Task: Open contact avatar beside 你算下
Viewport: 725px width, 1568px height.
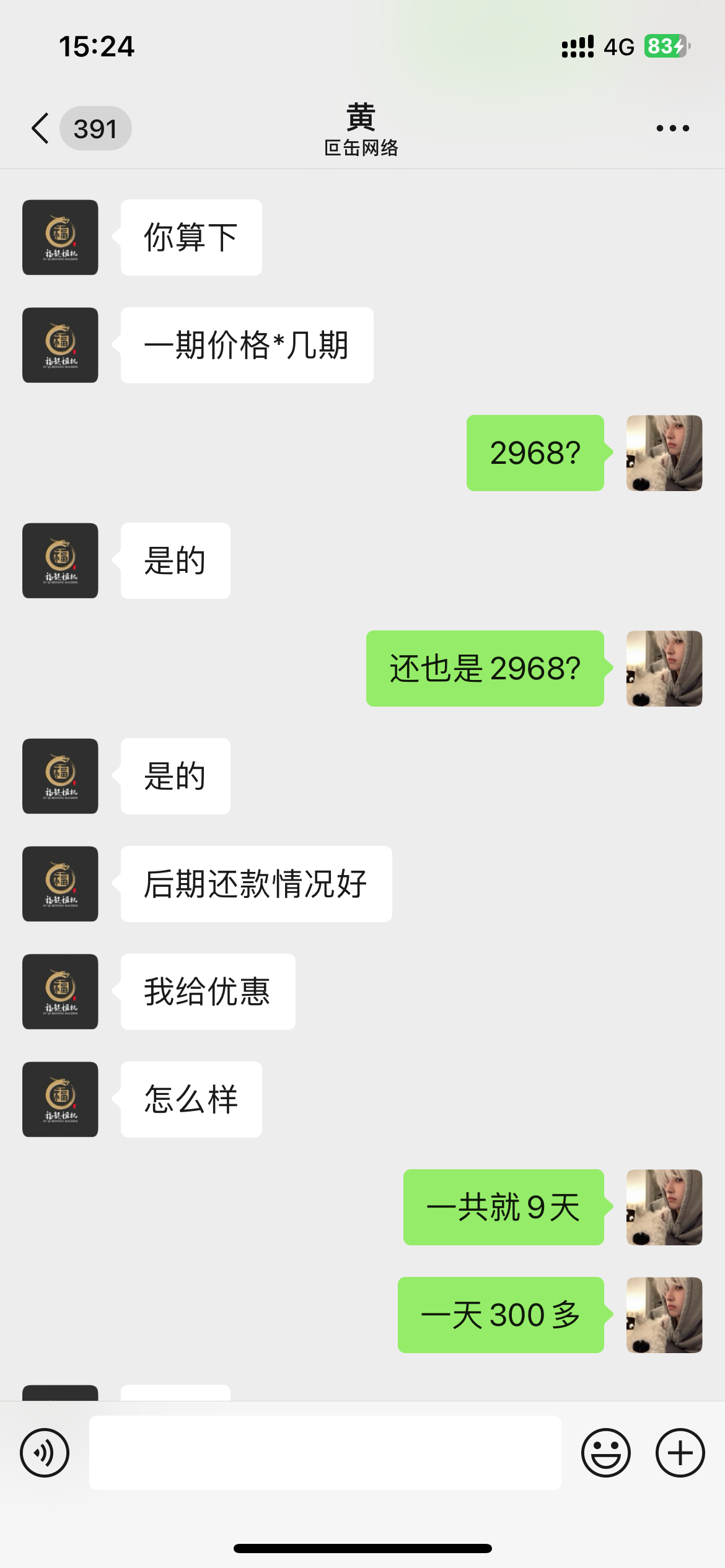Action: click(60, 237)
